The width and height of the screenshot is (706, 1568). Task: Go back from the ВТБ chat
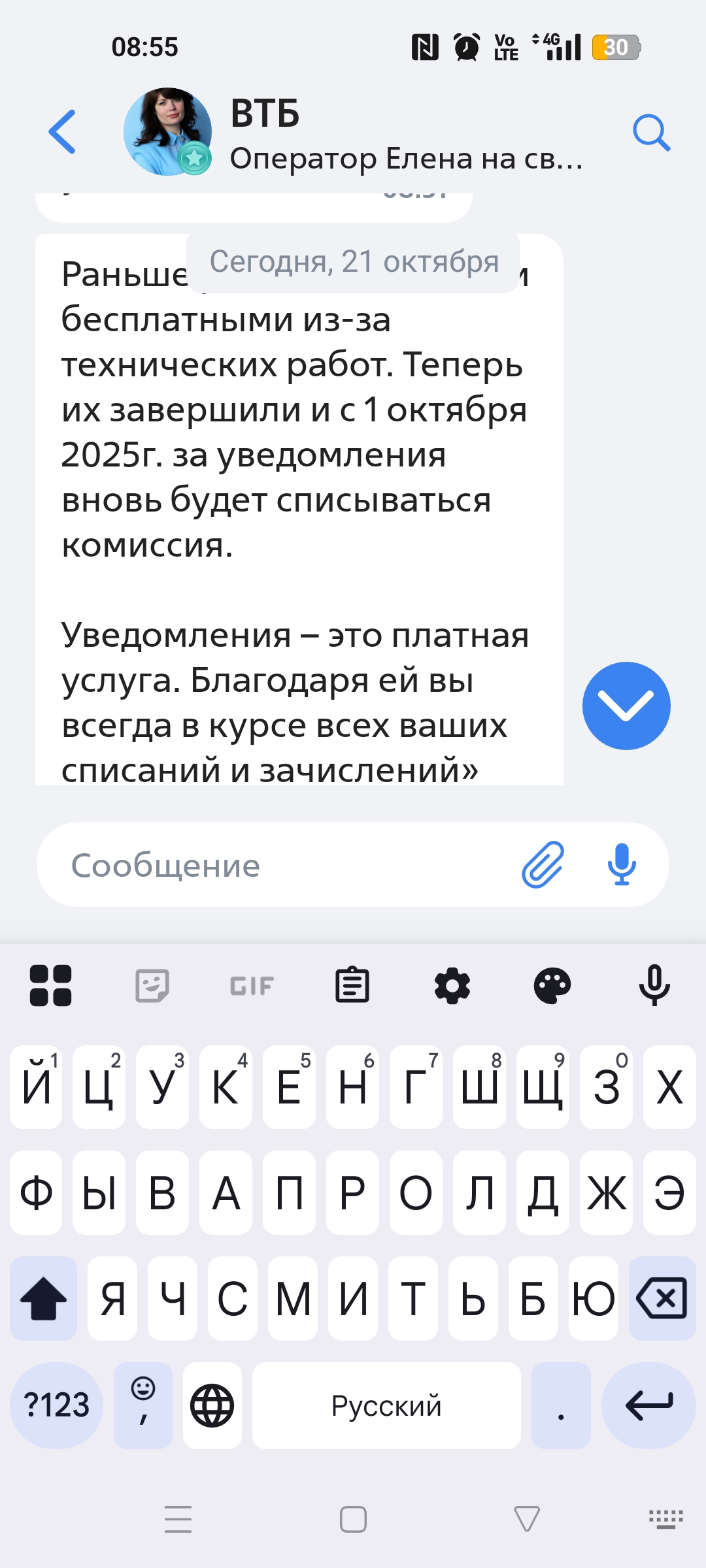pos(63,132)
